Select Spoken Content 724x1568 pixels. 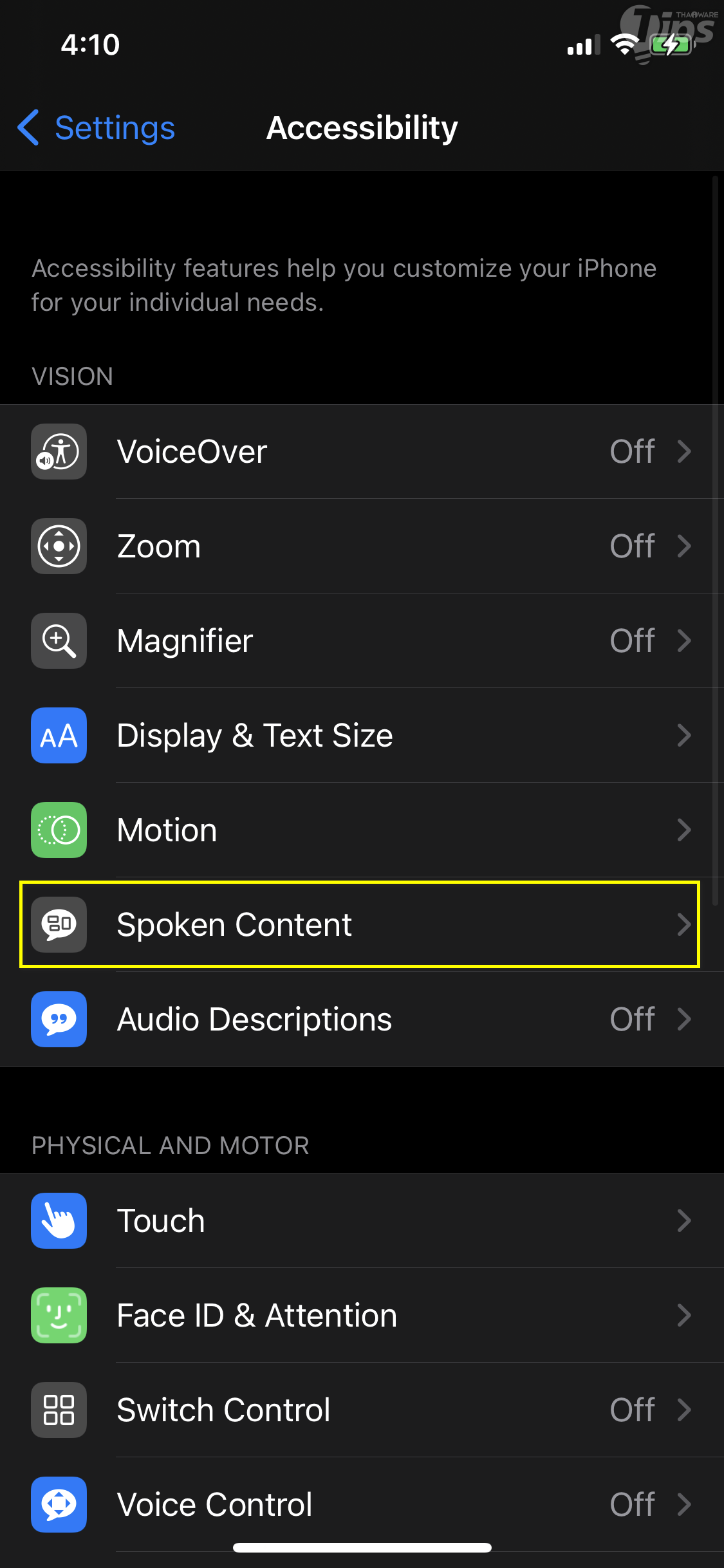click(x=360, y=924)
